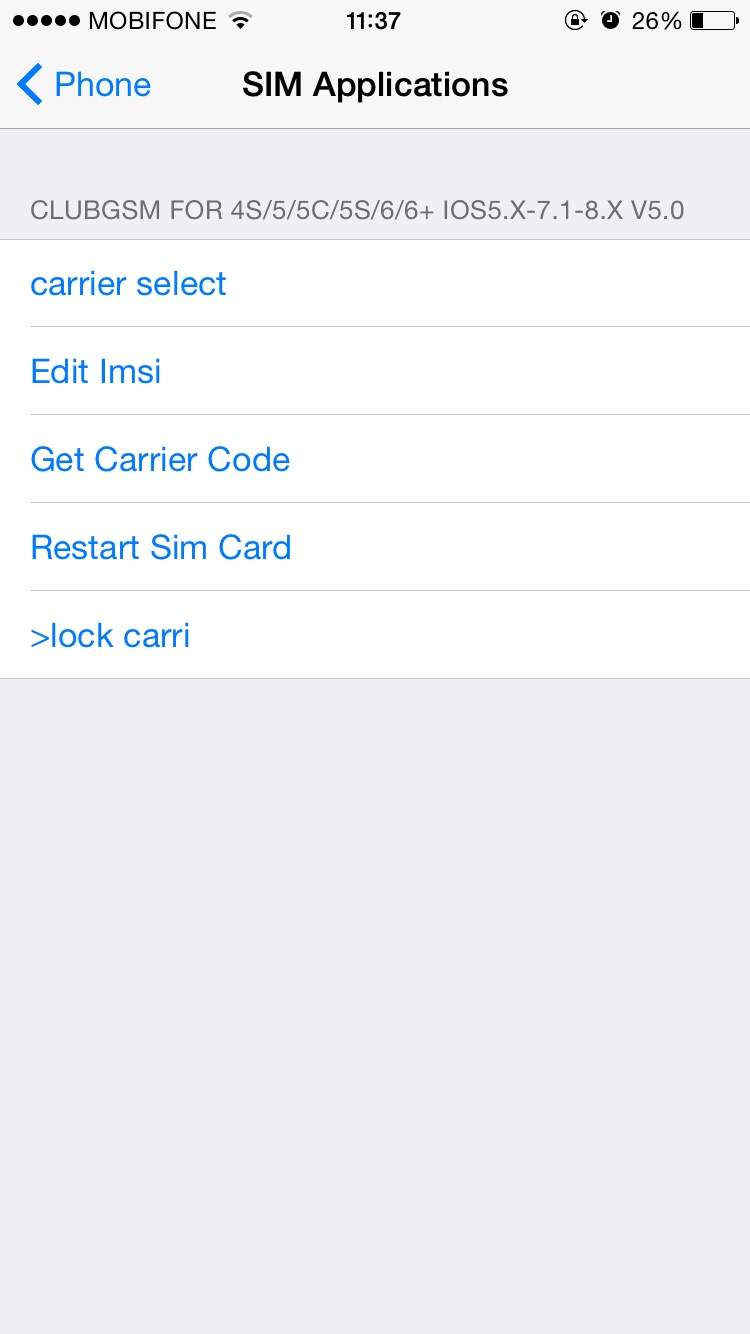
Task: Open the carrier select option
Action: click(x=129, y=284)
